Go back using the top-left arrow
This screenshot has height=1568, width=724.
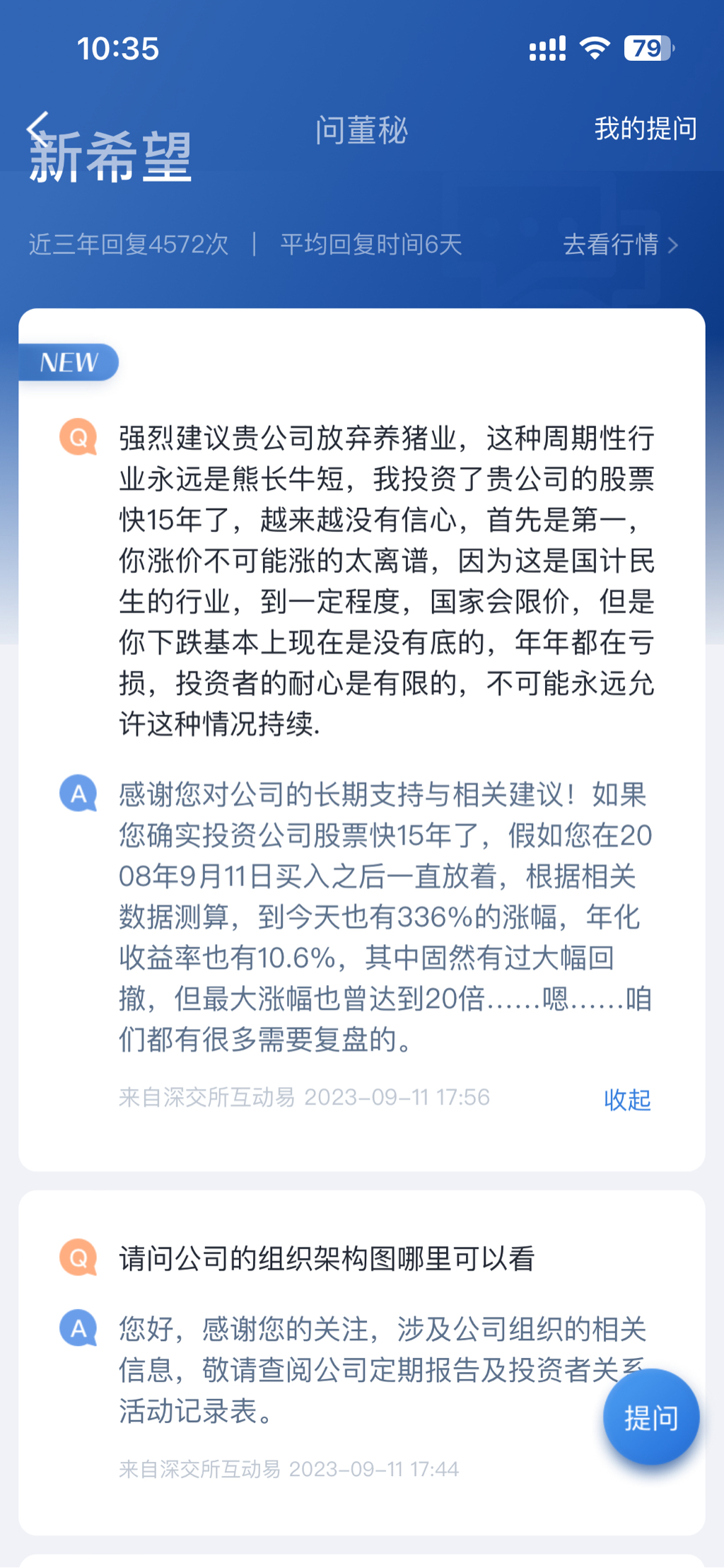[38, 128]
